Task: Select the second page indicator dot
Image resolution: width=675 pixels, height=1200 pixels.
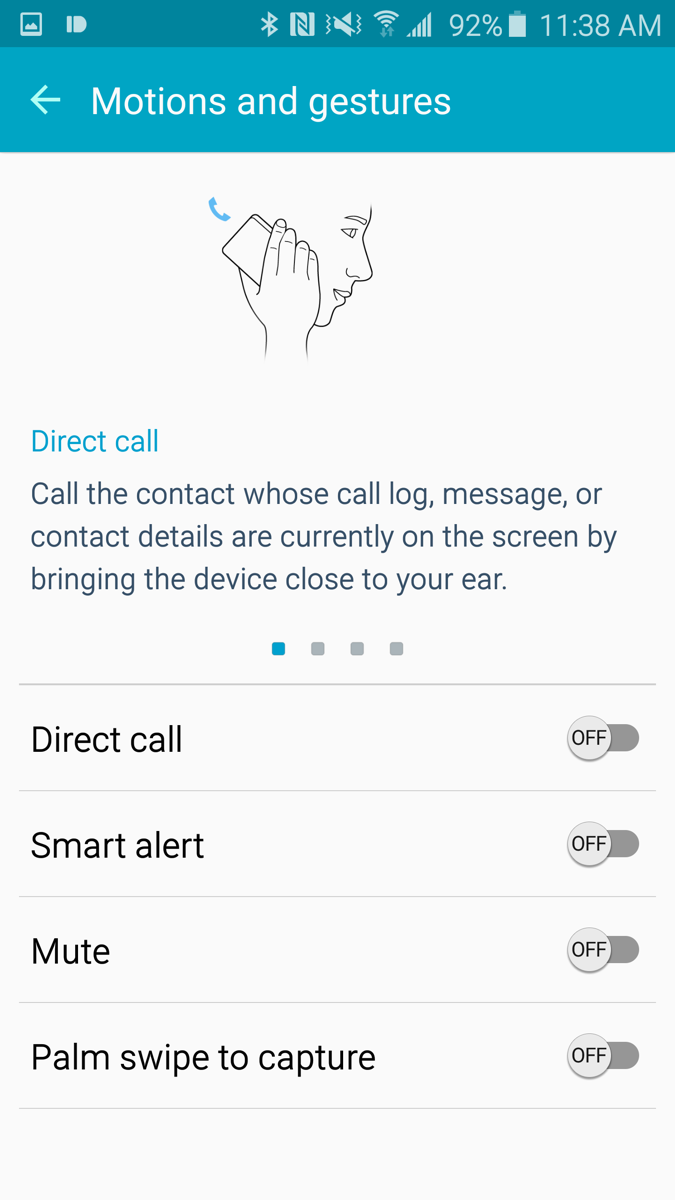Action: pyautogui.click(x=318, y=649)
